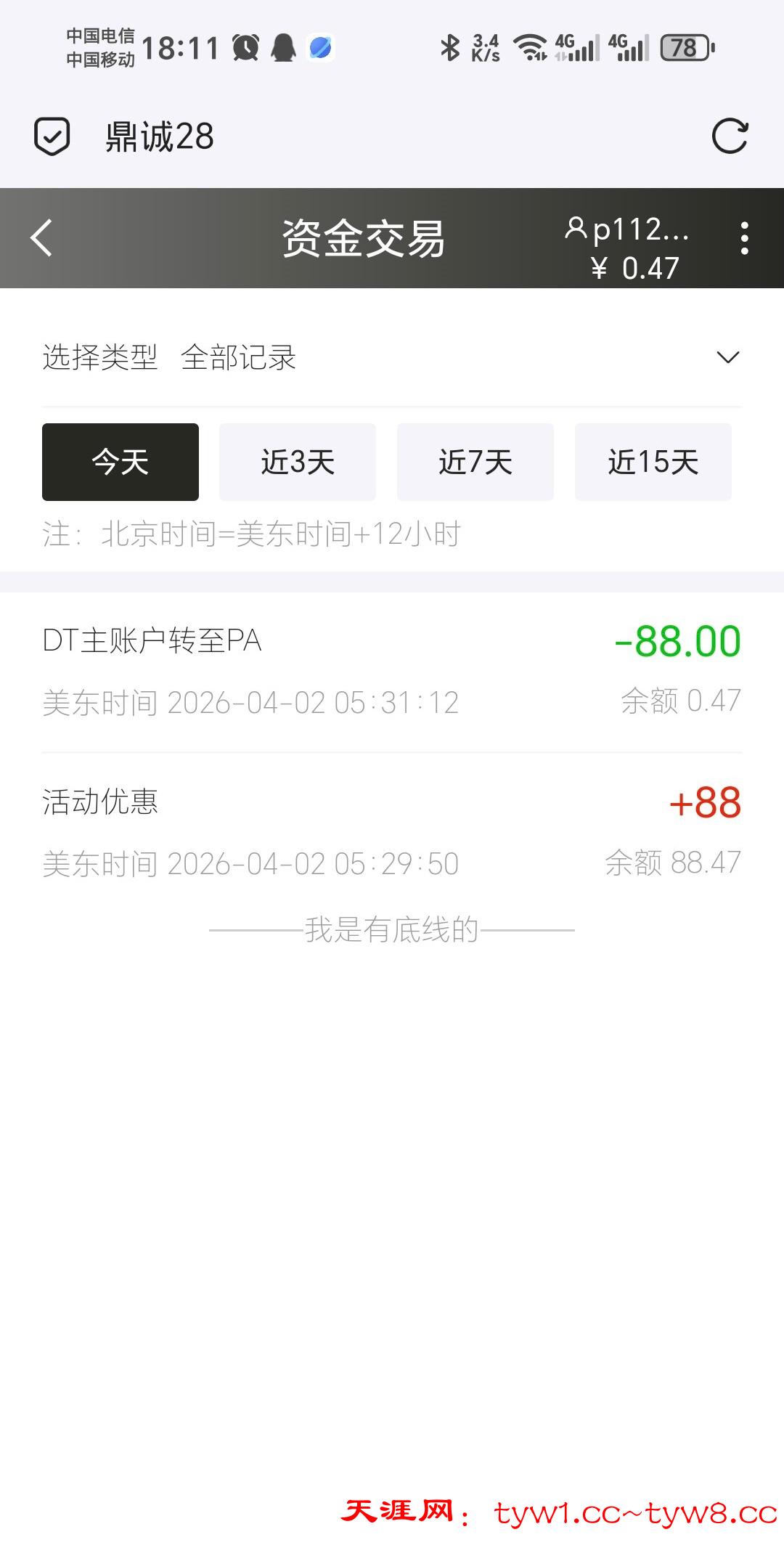Show records for 近7天
Image resolution: width=784 pixels, height=1561 pixels.
(x=475, y=462)
